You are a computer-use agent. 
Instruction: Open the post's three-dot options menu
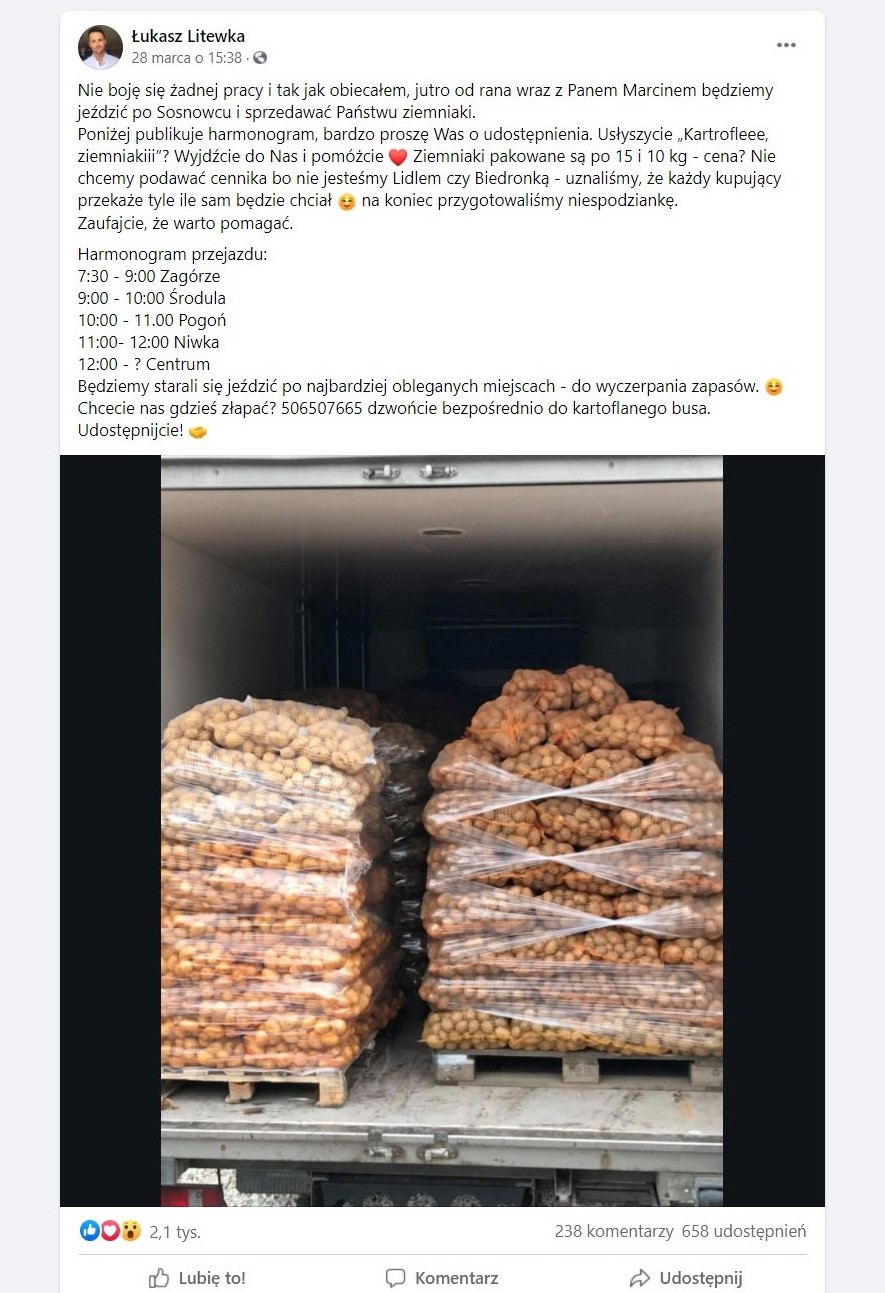(786, 46)
